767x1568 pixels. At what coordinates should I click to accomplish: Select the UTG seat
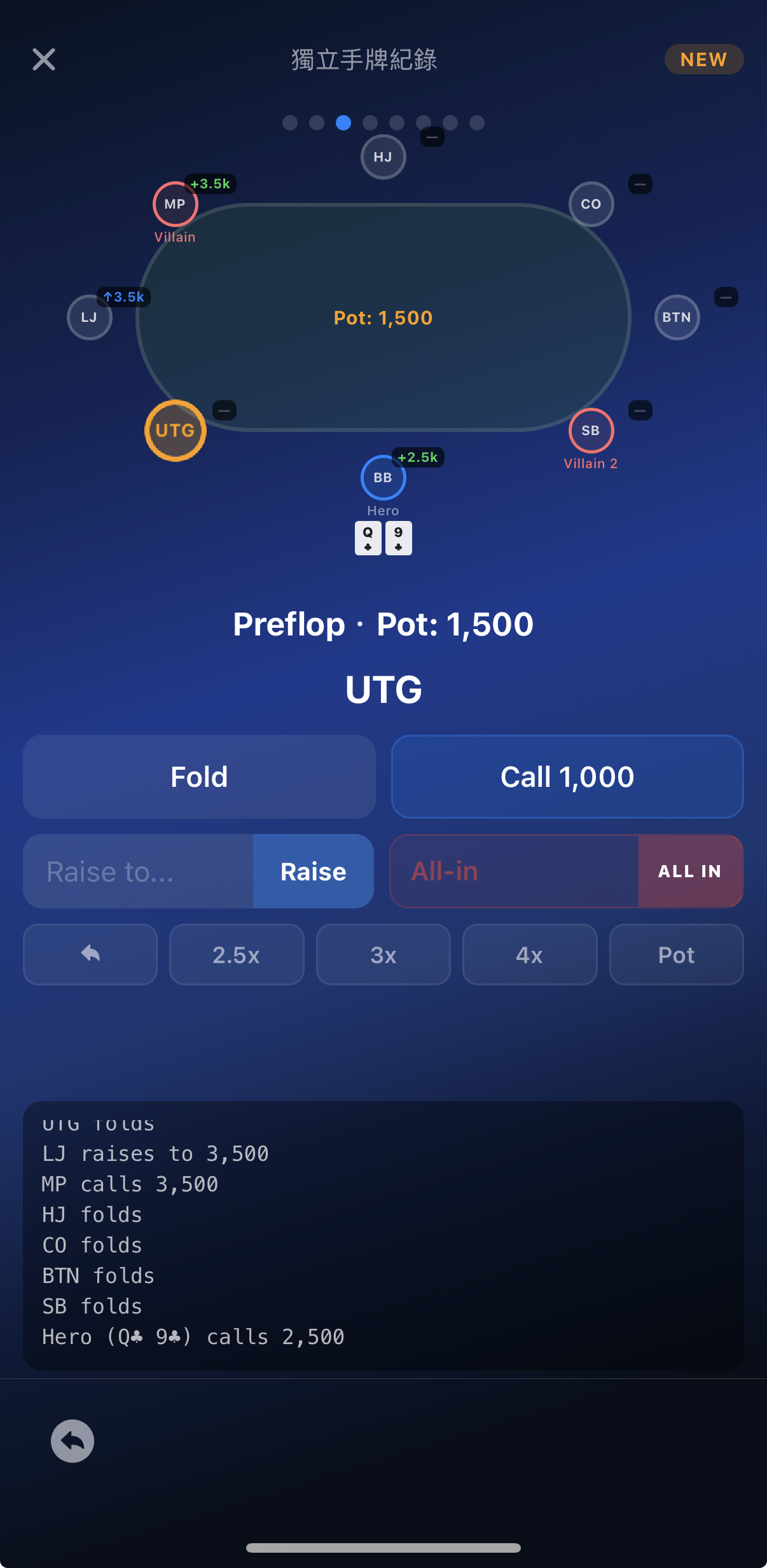point(176,431)
